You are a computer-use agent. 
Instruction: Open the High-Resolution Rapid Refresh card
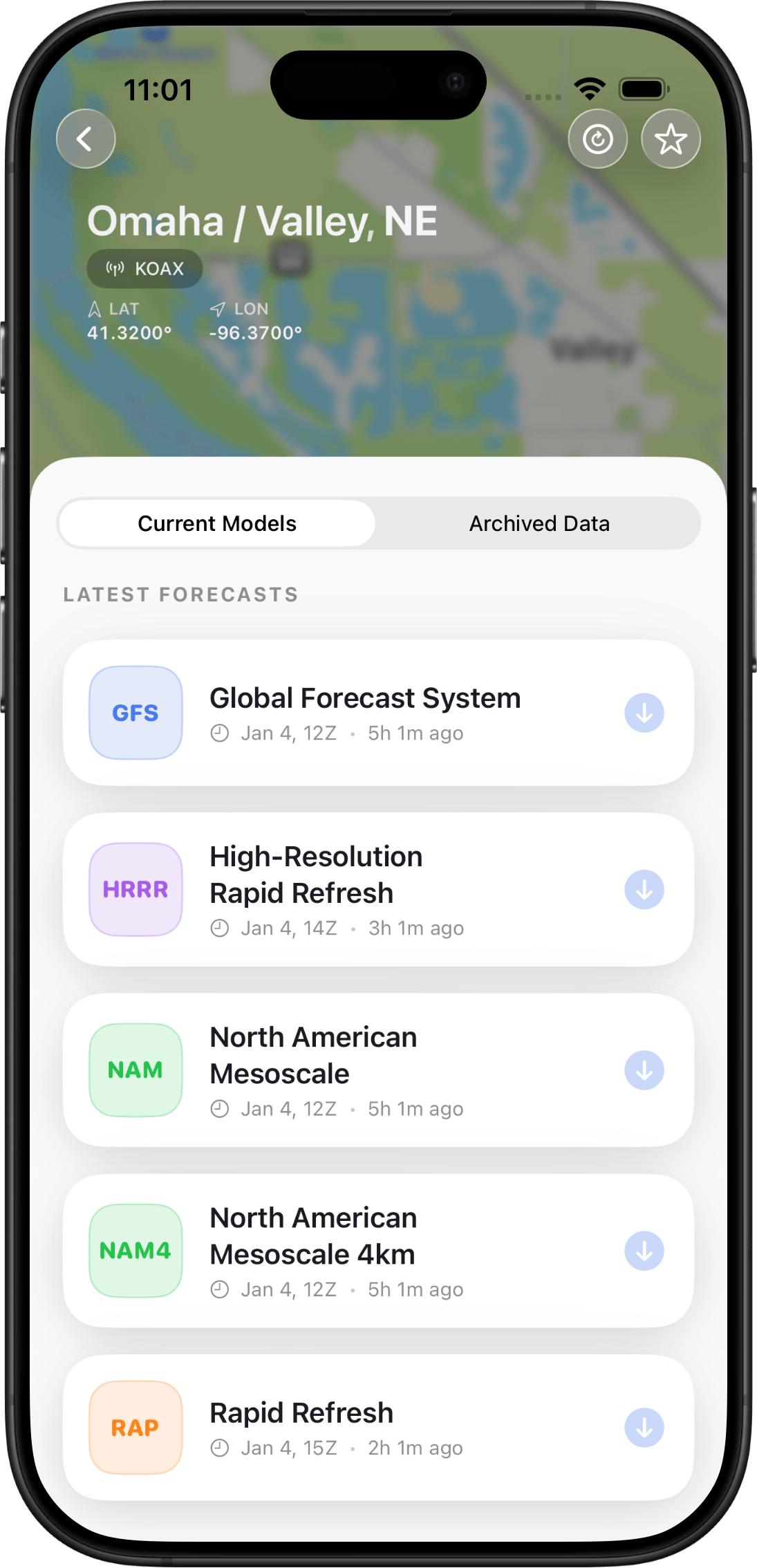(x=365, y=889)
